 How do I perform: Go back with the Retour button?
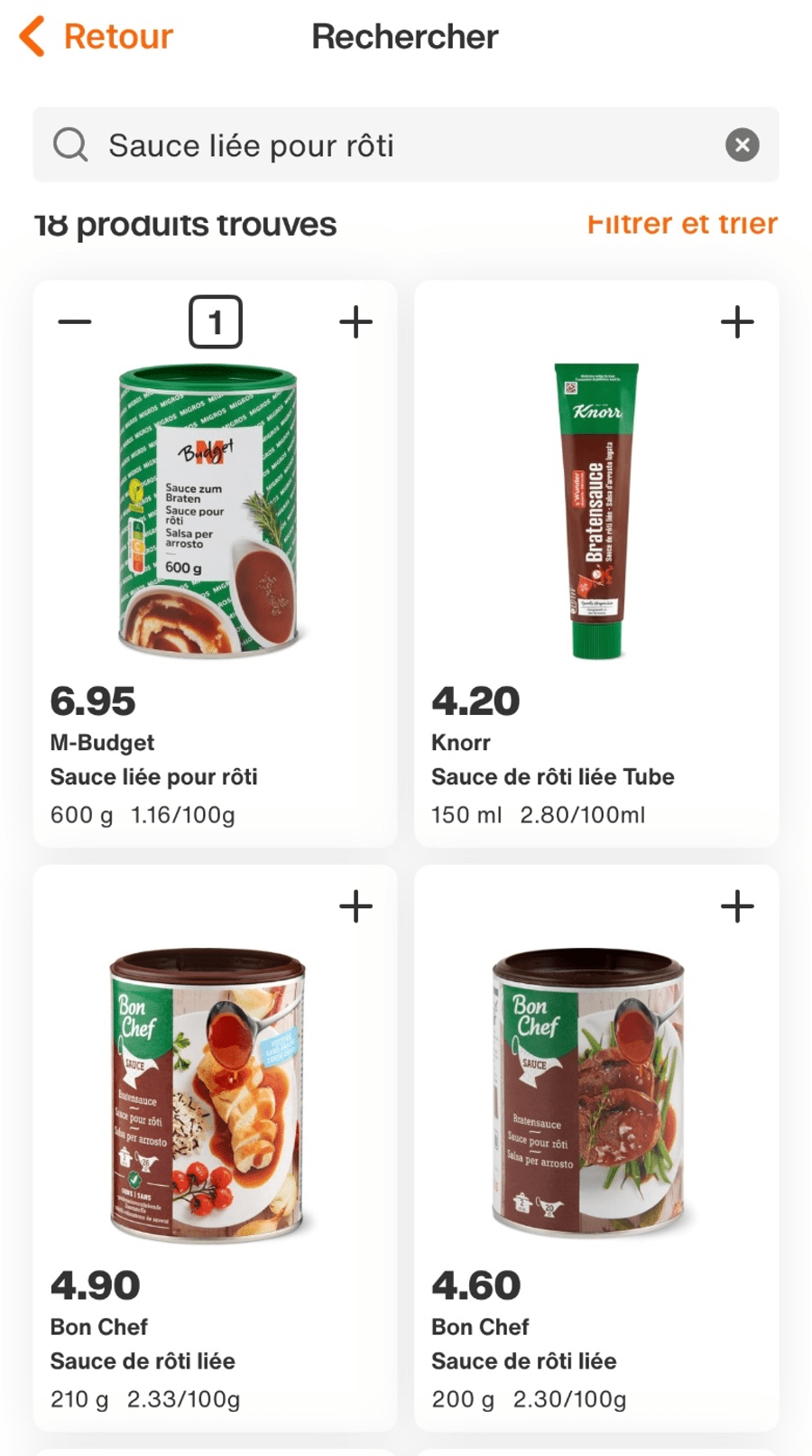tap(97, 37)
